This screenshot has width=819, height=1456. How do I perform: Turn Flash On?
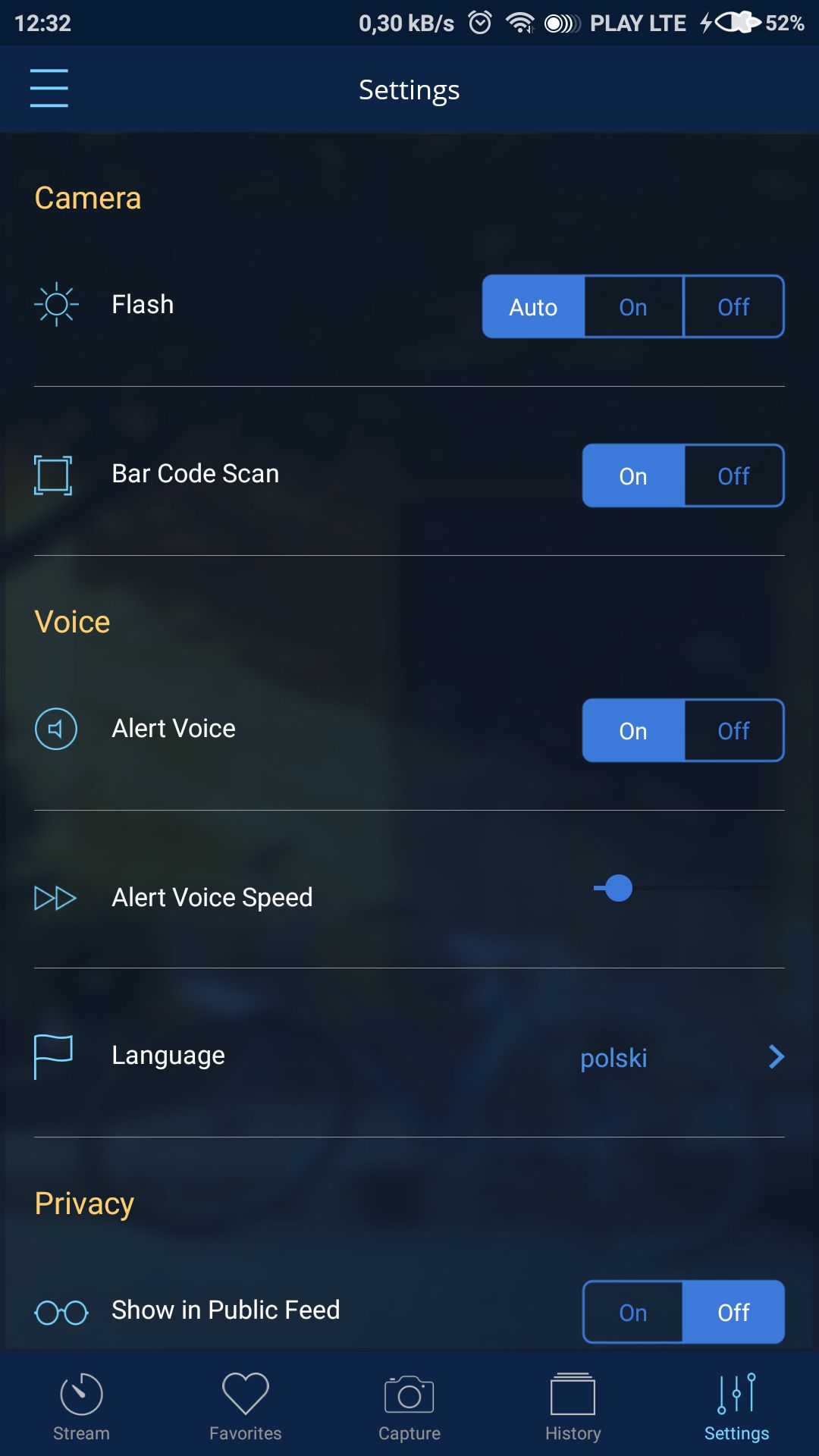click(633, 306)
